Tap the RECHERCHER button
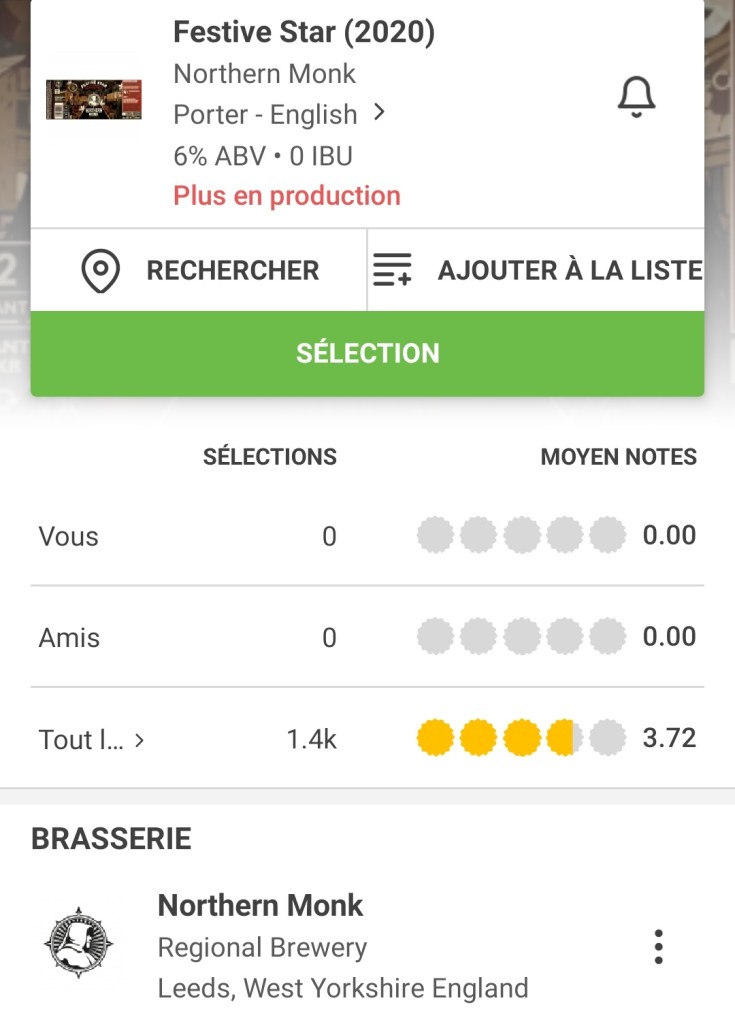735x1024 pixels. point(200,270)
